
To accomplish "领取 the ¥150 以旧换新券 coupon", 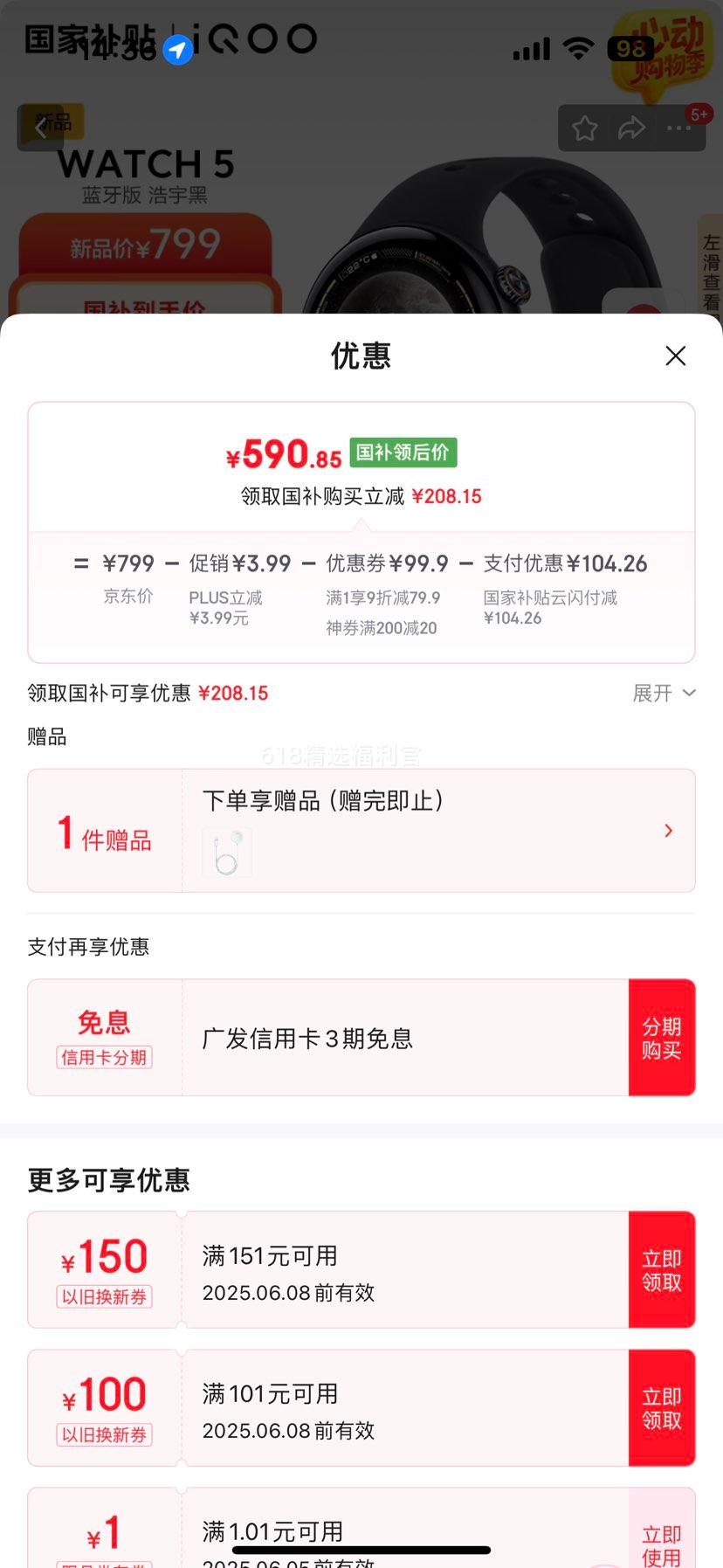I will [662, 1269].
